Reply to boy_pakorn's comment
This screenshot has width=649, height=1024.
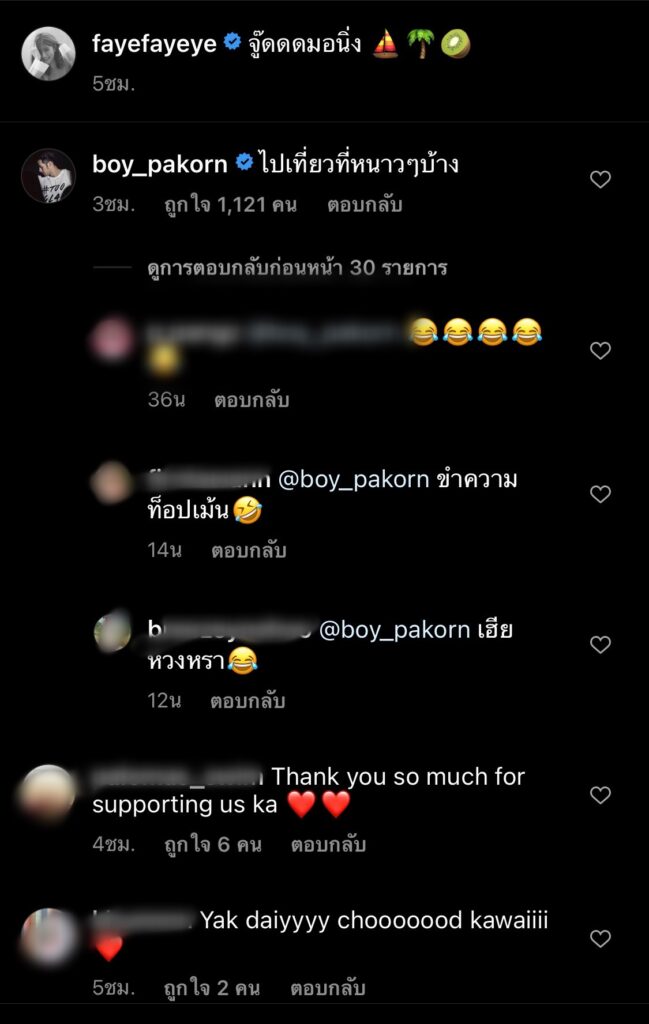(x=364, y=205)
